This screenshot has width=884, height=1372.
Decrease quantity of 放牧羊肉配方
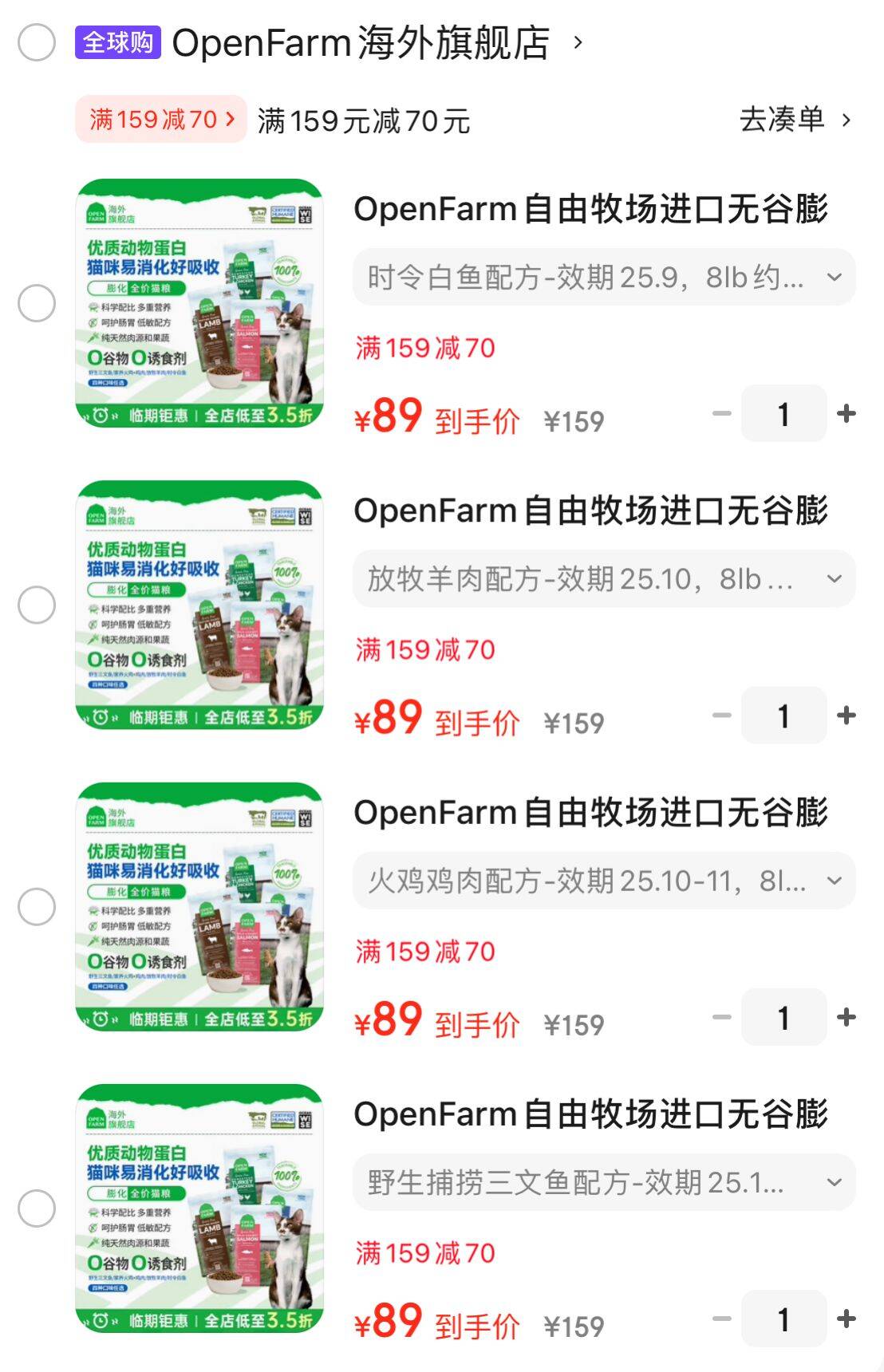coord(722,716)
